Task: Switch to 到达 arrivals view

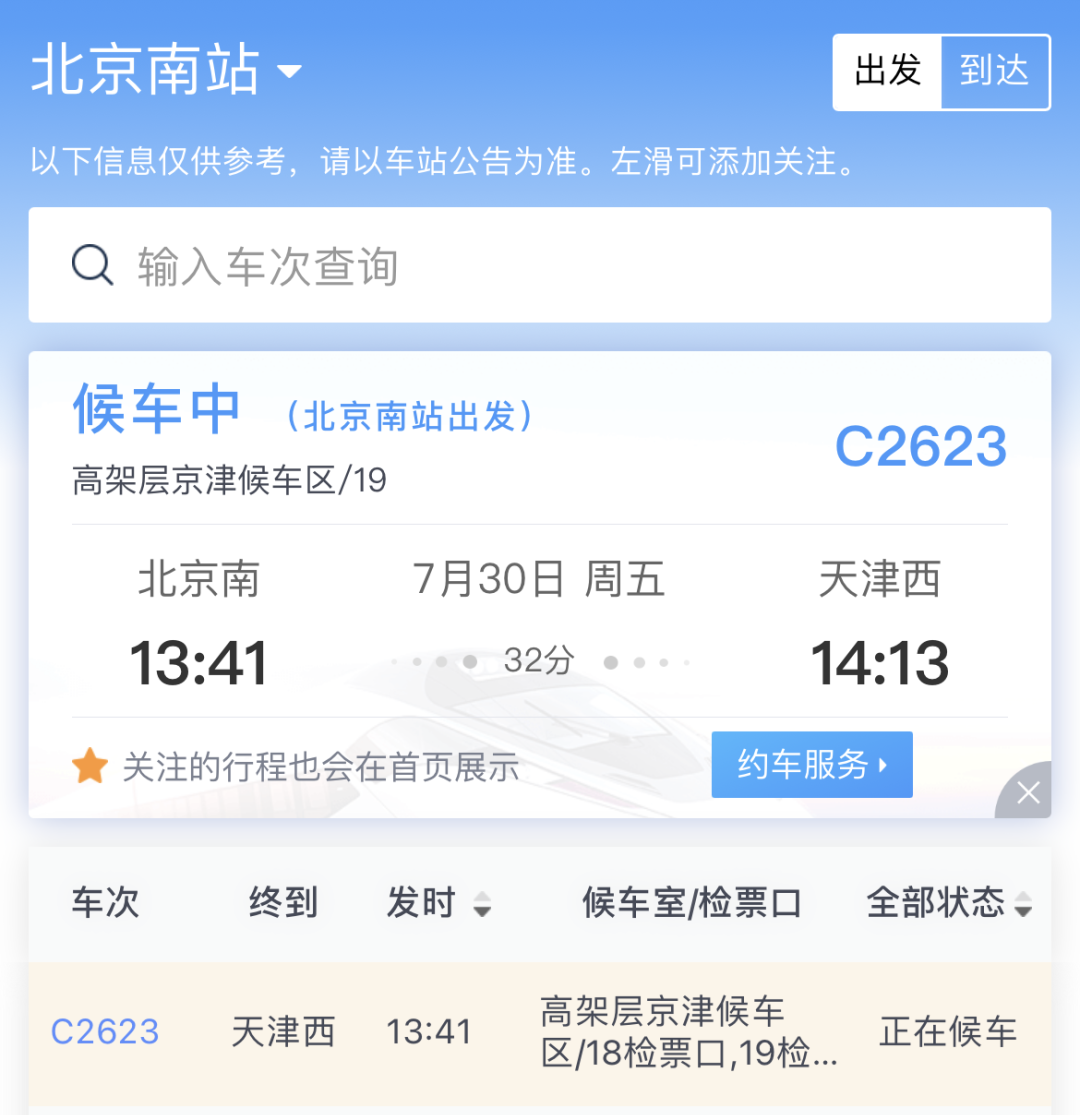Action: pos(994,72)
